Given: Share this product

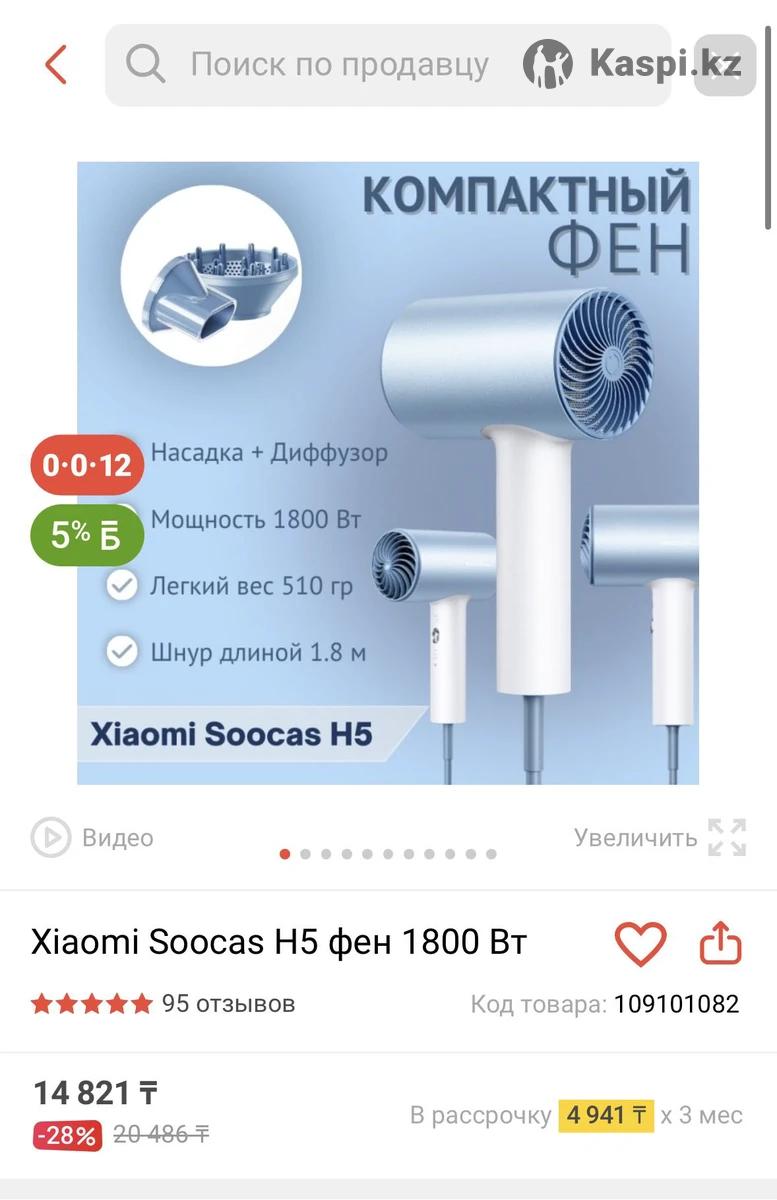Looking at the screenshot, I should 720,943.
